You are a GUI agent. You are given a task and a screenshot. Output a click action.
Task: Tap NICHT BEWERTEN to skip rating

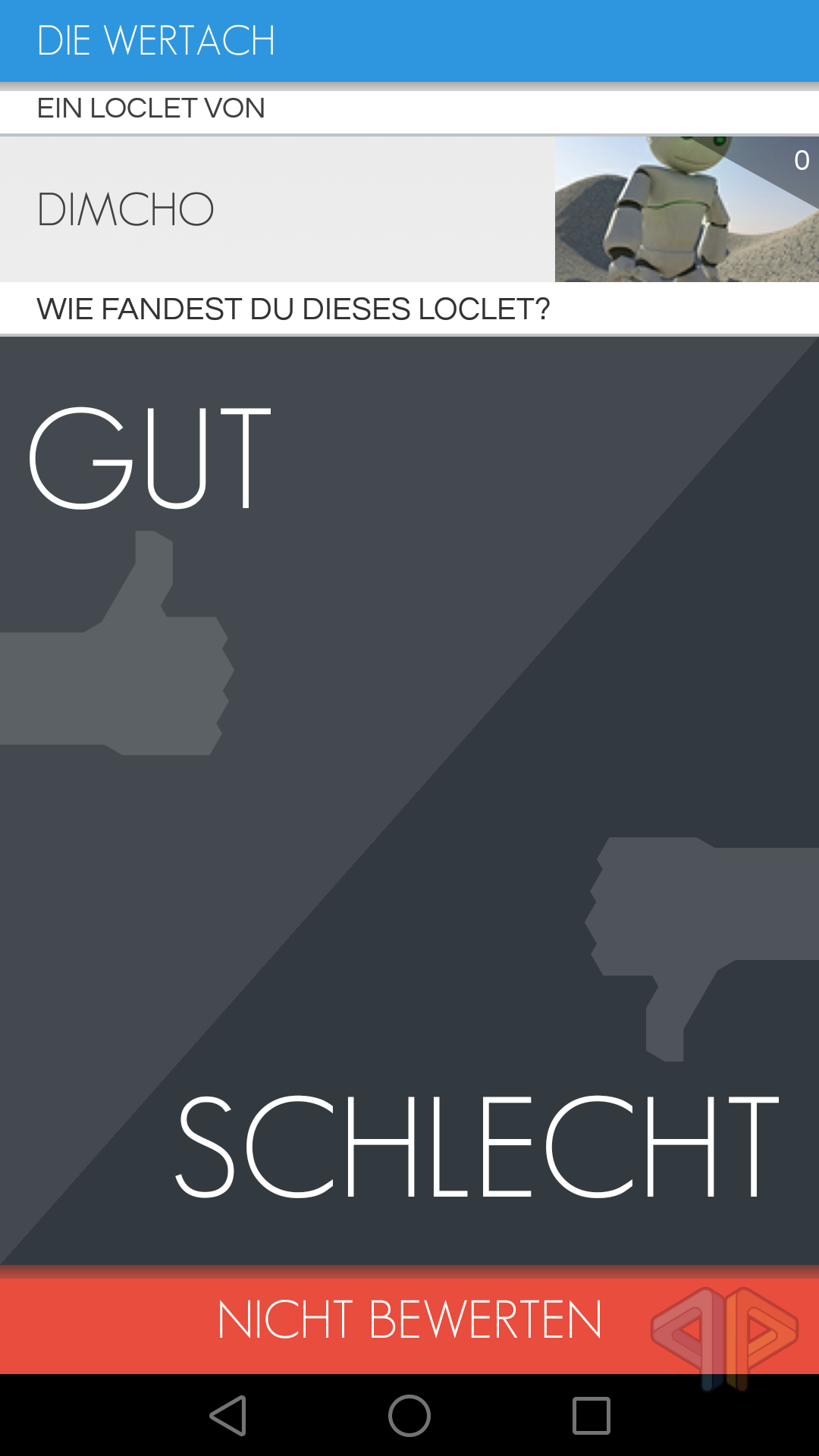pyautogui.click(x=409, y=1319)
